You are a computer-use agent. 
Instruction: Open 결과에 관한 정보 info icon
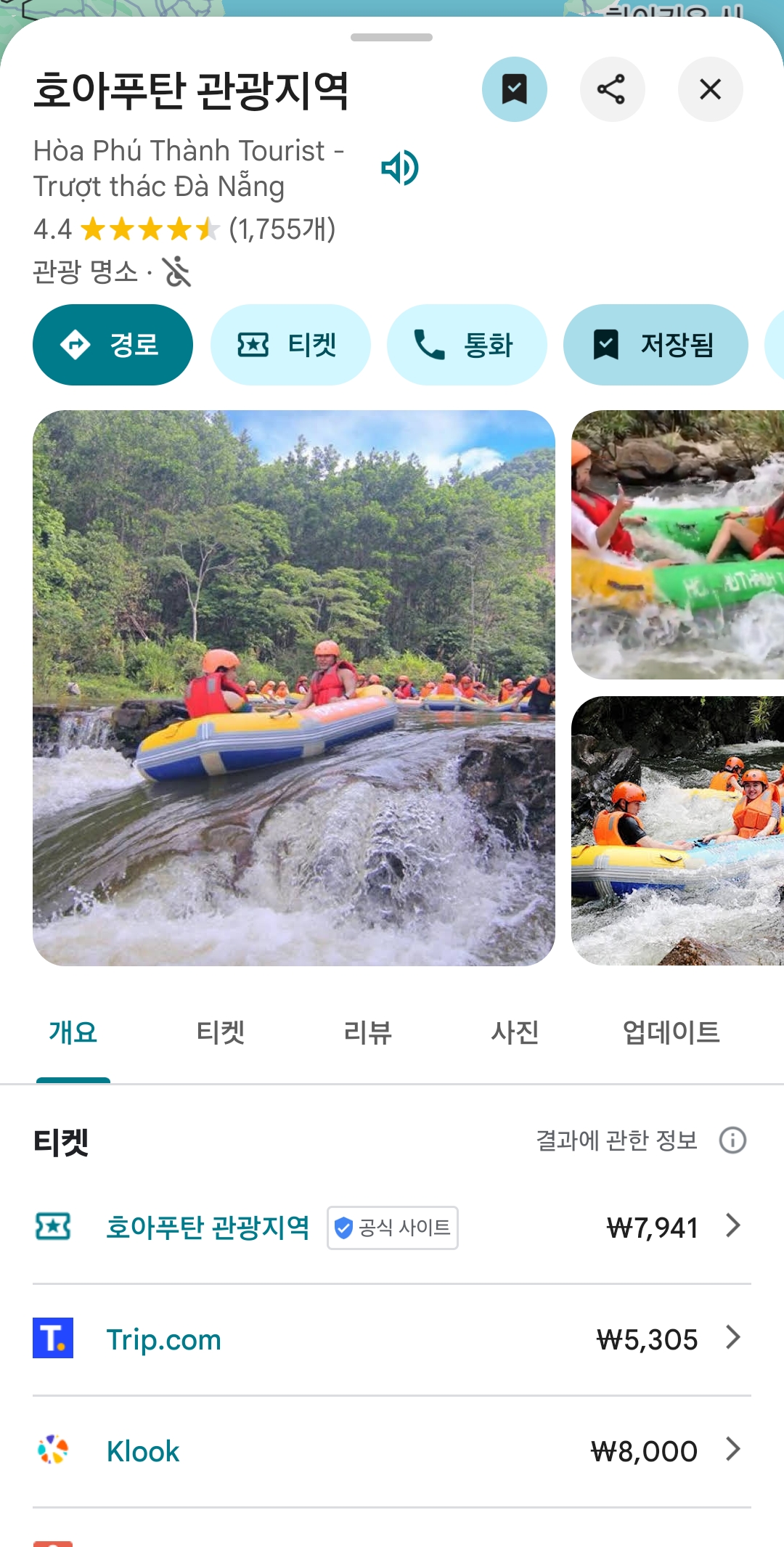click(732, 1140)
